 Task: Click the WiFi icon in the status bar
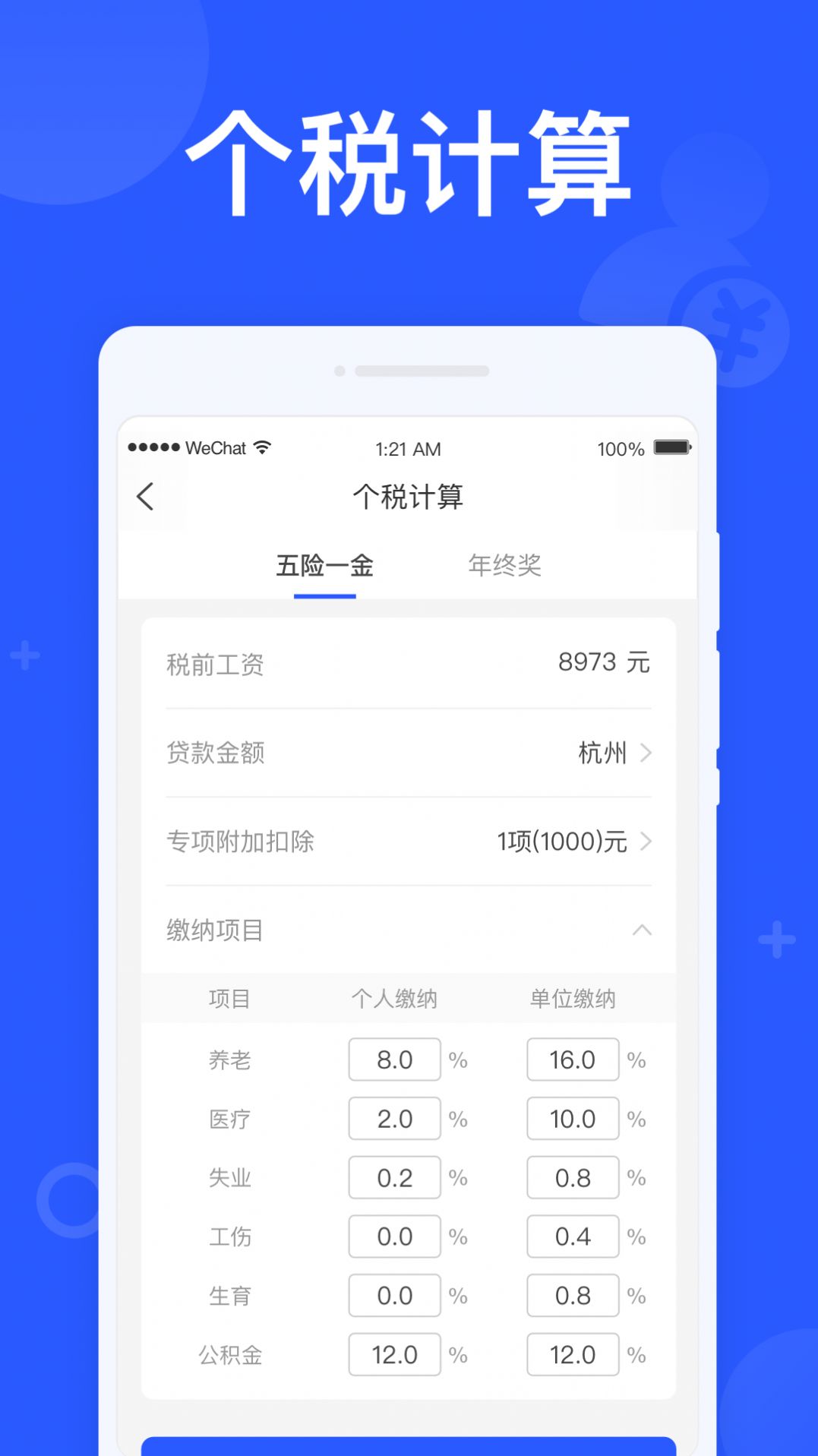point(261,447)
